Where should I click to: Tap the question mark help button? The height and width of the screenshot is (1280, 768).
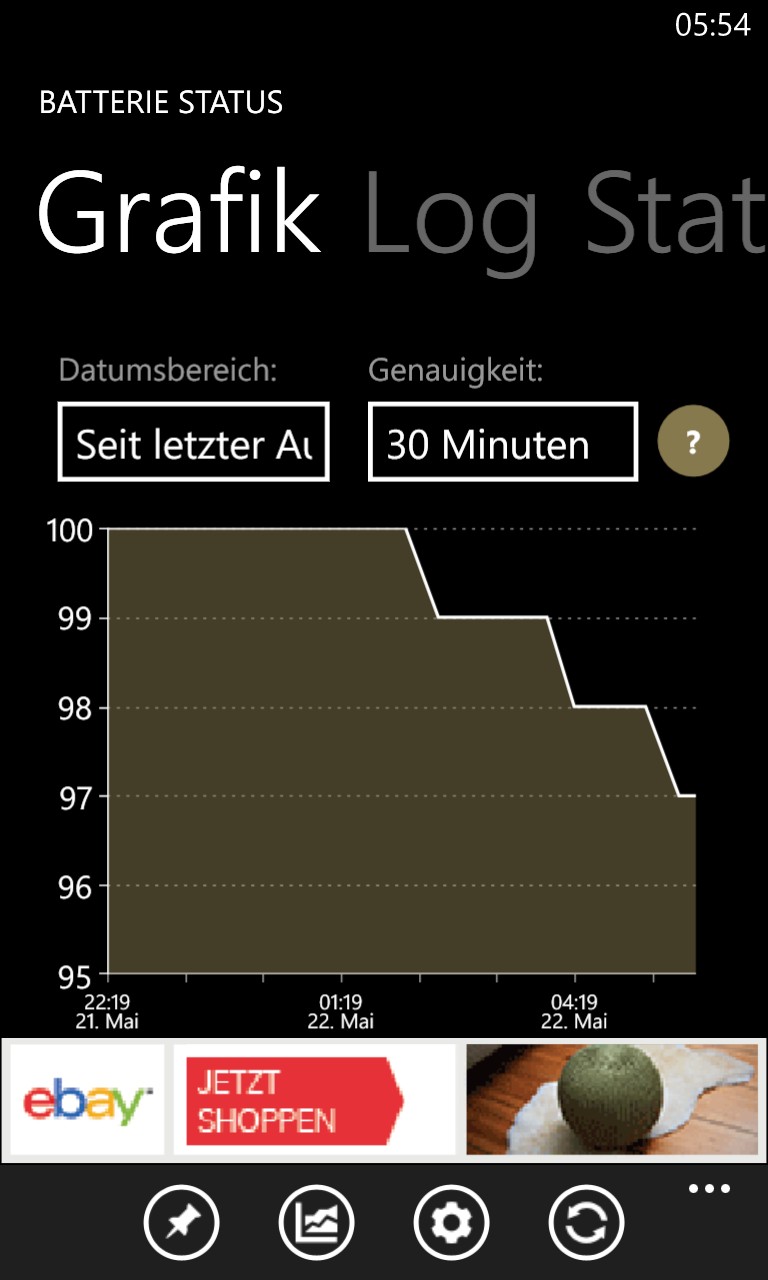[x=693, y=442]
